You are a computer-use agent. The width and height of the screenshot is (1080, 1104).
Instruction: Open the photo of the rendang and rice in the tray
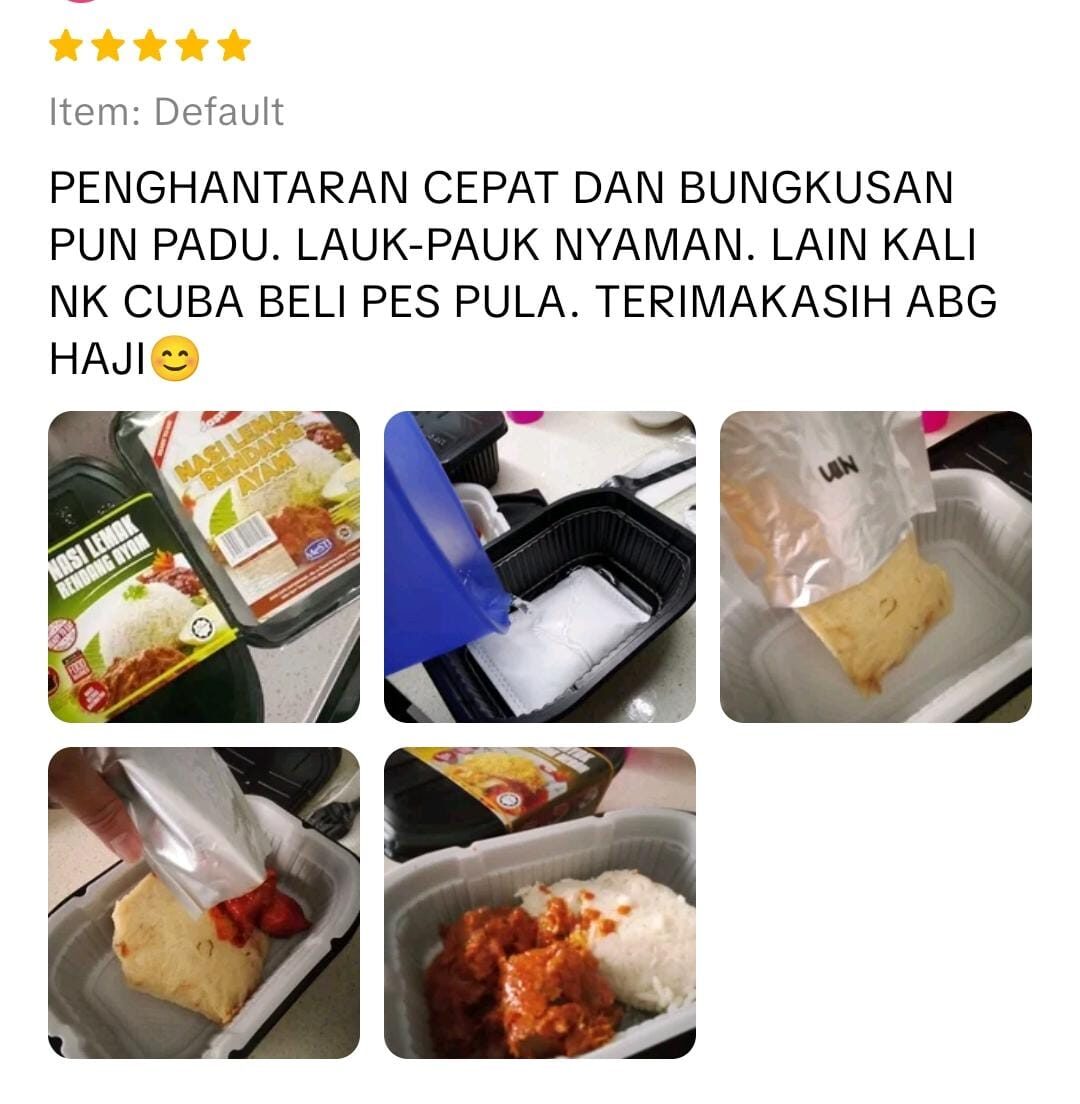click(540, 902)
